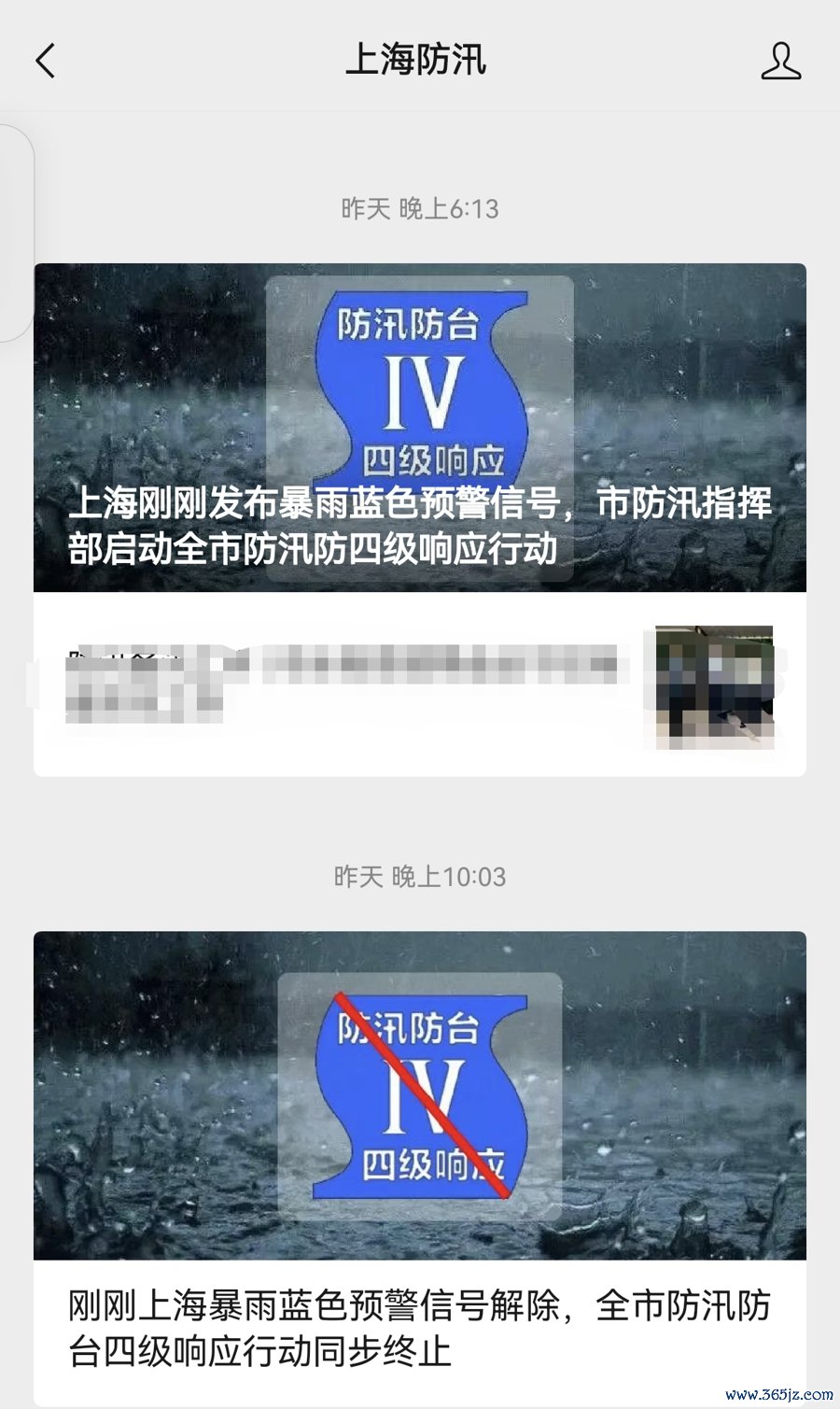Go back from 上海防汛 page
Image resolution: width=840 pixels, height=1409 pixels.
coord(46,62)
